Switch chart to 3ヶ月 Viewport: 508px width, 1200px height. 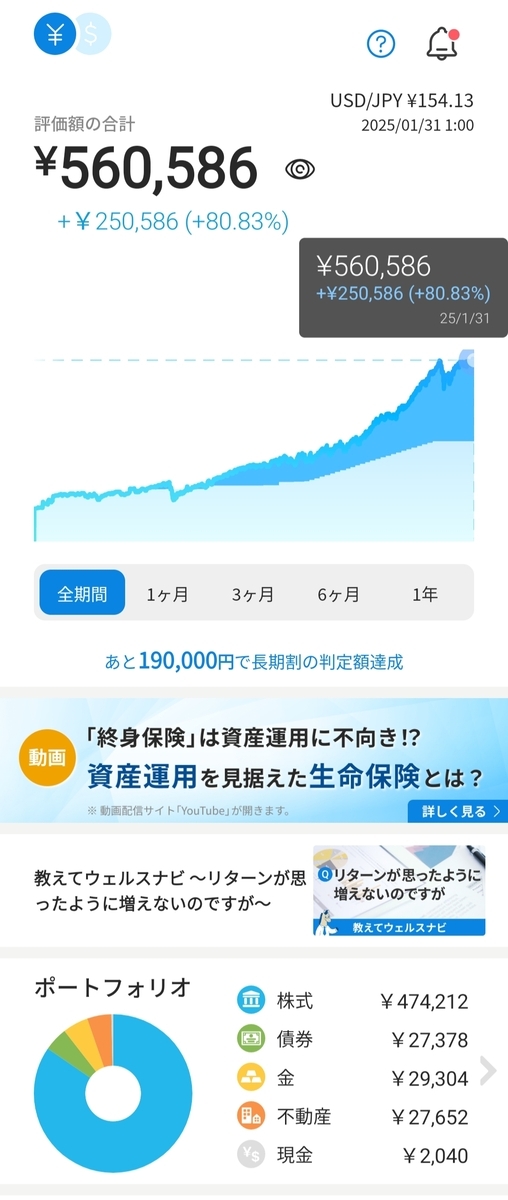tap(253, 593)
